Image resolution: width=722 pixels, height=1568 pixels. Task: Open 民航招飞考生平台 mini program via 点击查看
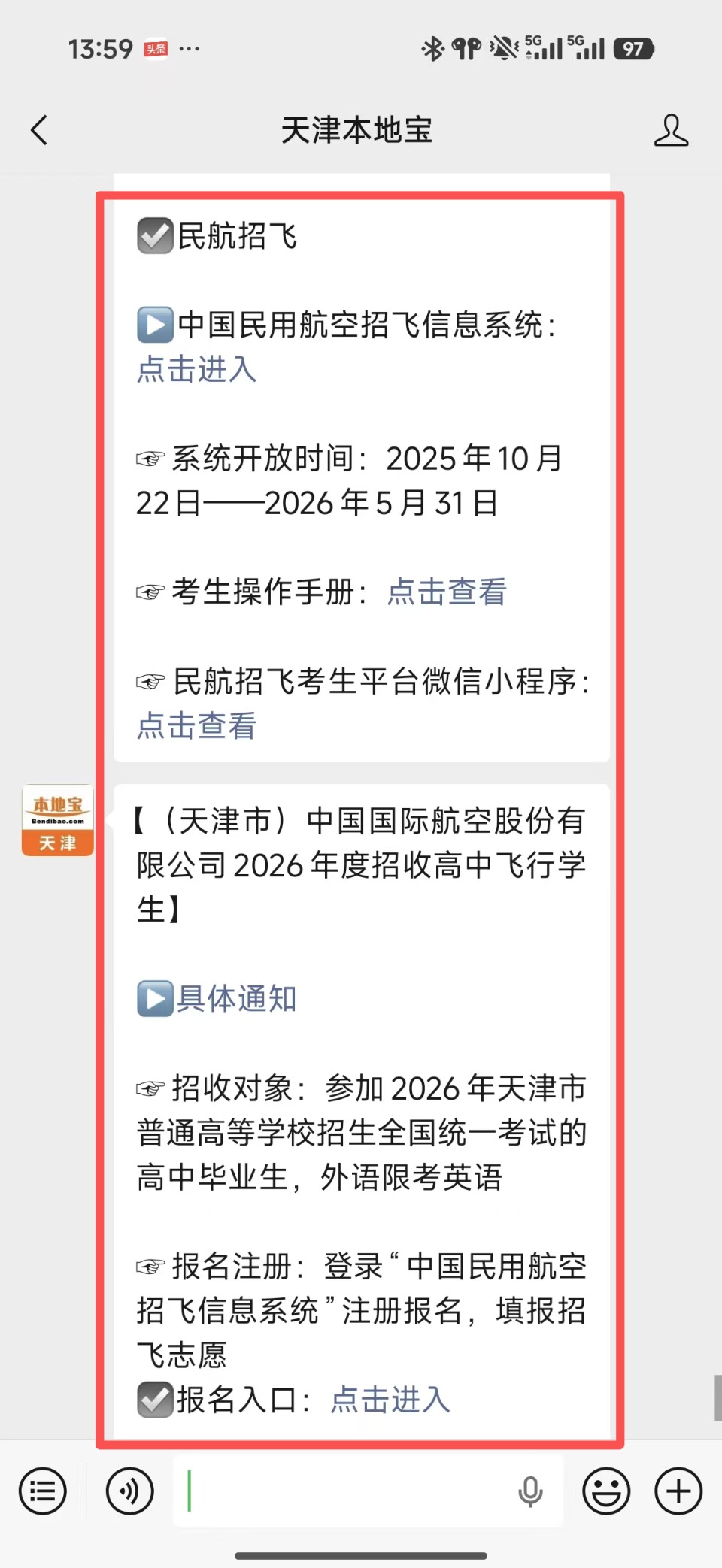[196, 726]
